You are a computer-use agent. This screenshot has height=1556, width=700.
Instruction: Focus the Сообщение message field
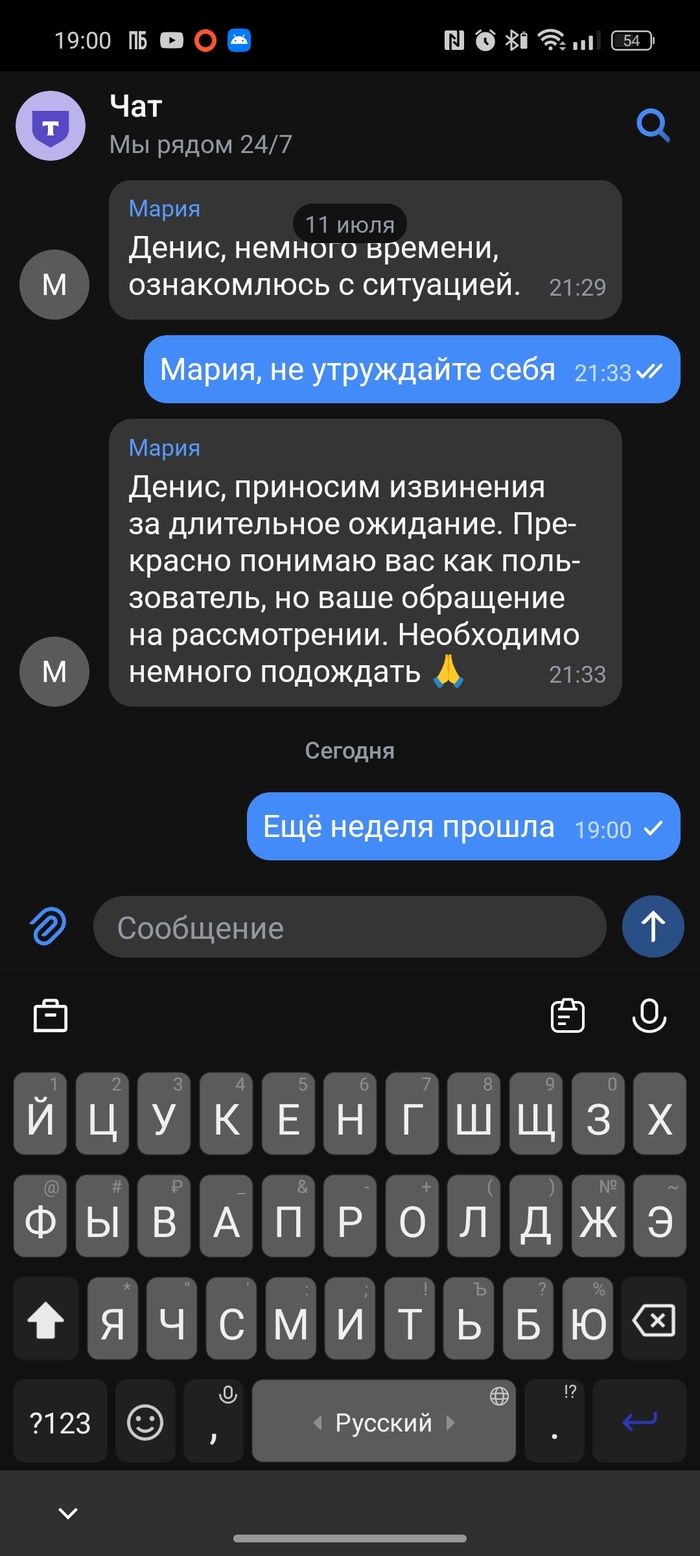point(349,928)
